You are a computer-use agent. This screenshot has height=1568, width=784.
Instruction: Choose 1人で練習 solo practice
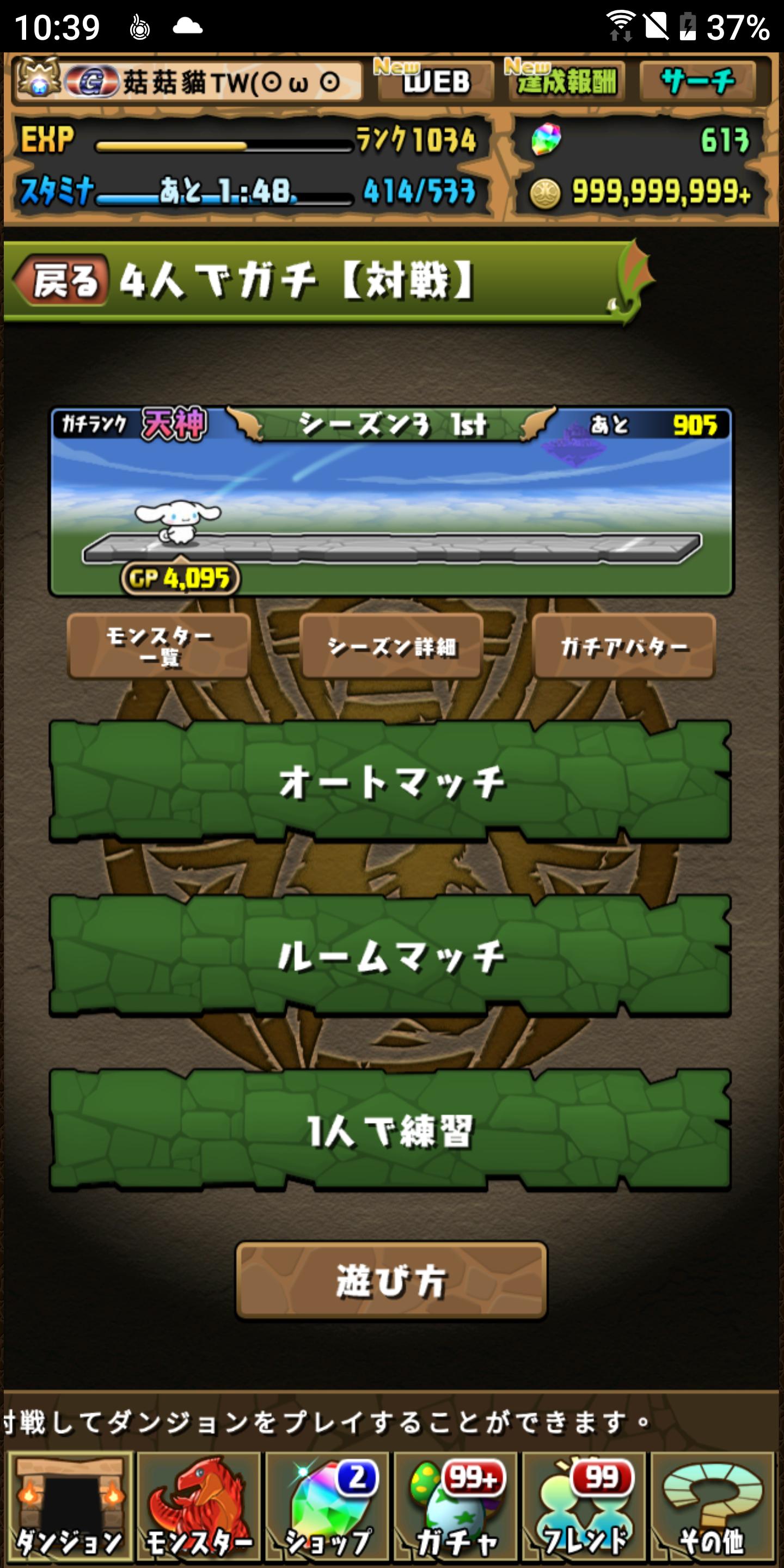coord(391,1130)
